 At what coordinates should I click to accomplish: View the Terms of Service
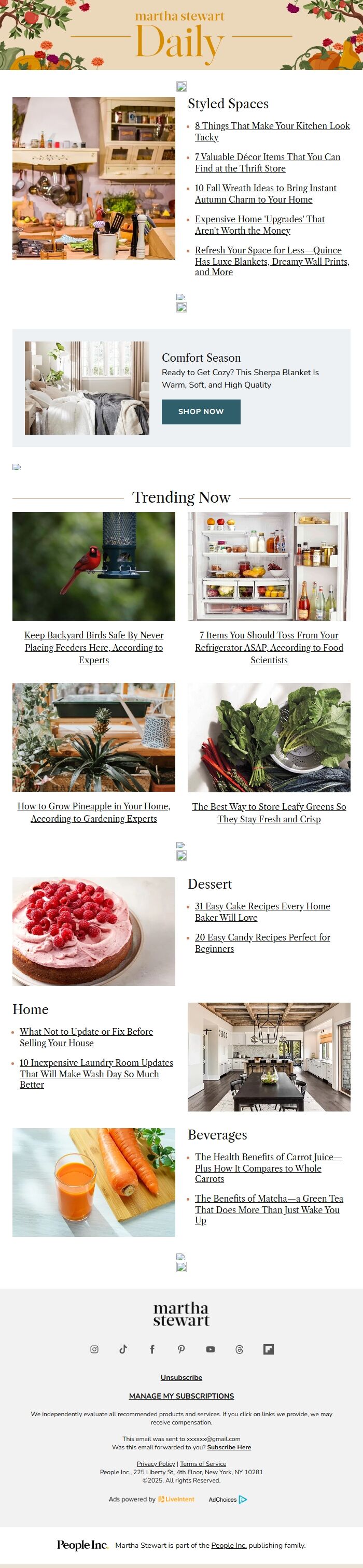pyautogui.click(x=203, y=1464)
